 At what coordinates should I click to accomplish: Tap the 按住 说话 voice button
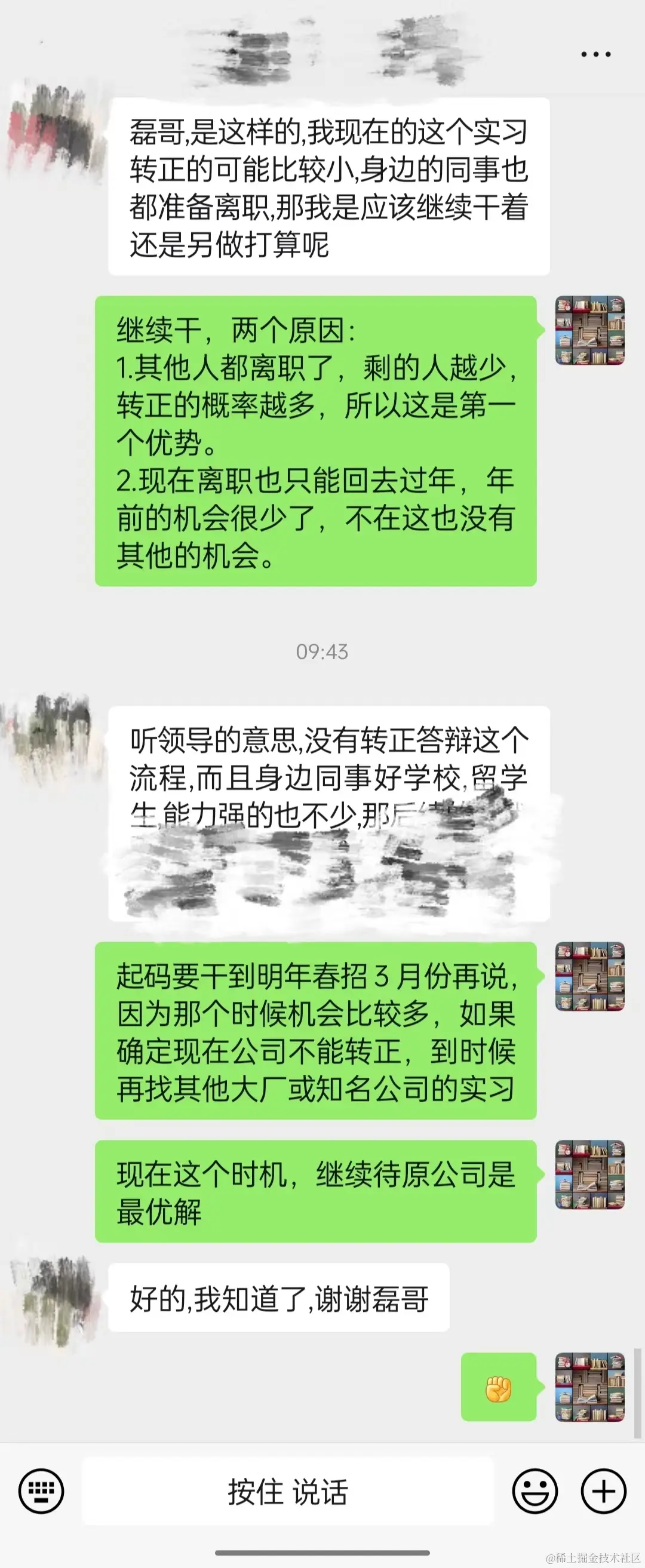[x=287, y=1492]
